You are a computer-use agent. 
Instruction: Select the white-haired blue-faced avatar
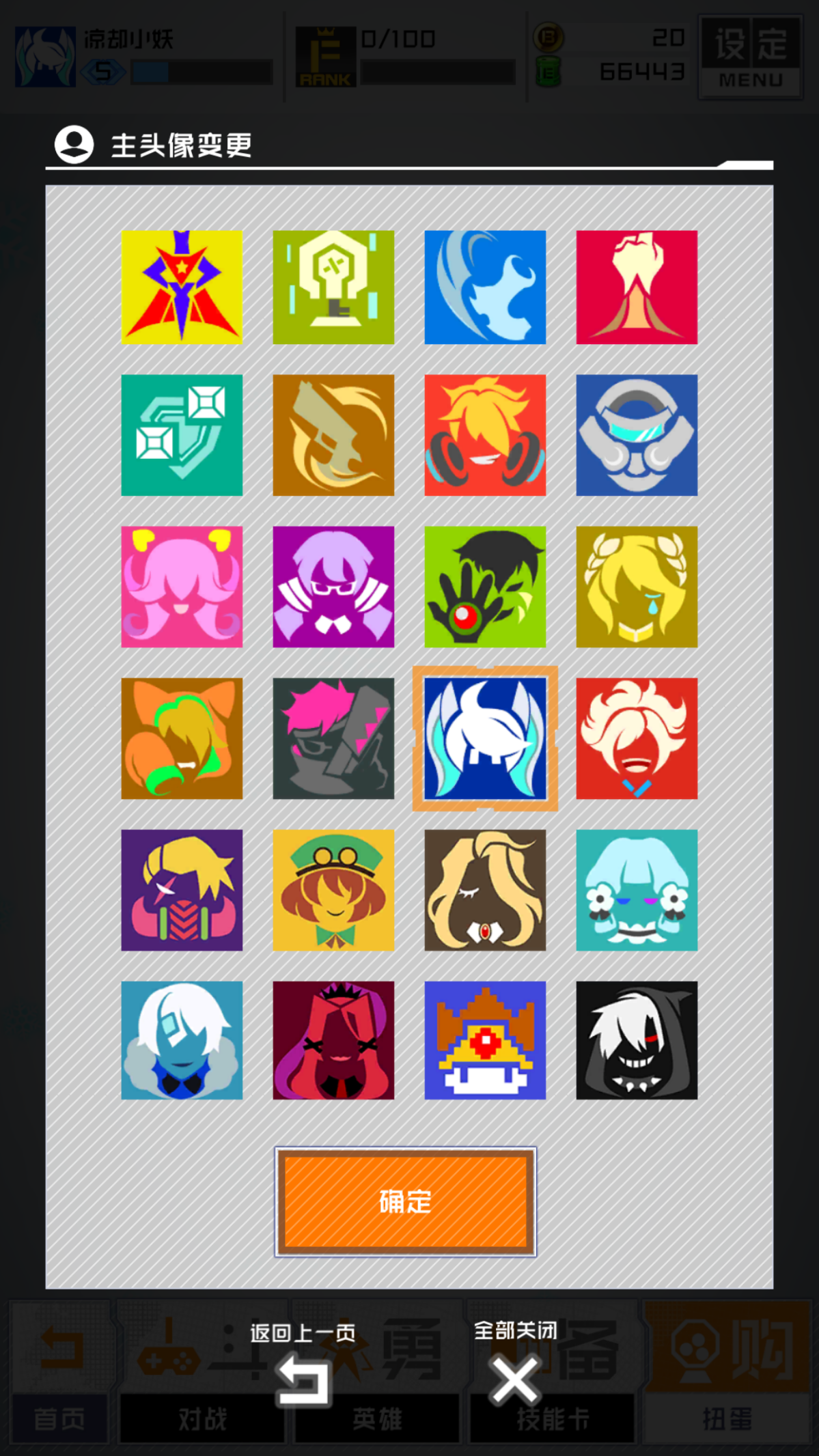182,1040
